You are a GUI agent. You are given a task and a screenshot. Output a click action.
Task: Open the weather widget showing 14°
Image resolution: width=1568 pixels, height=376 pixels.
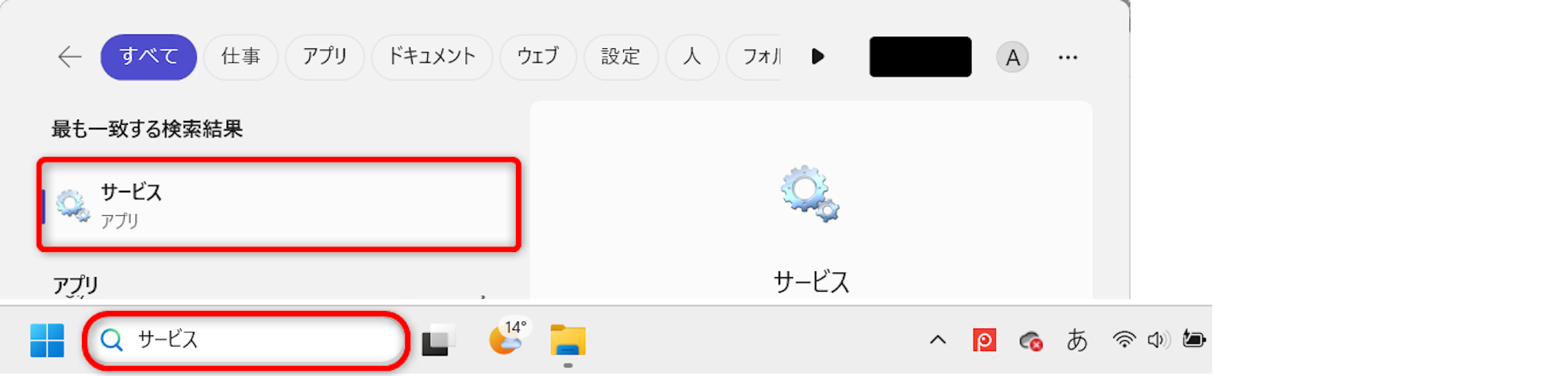506,338
